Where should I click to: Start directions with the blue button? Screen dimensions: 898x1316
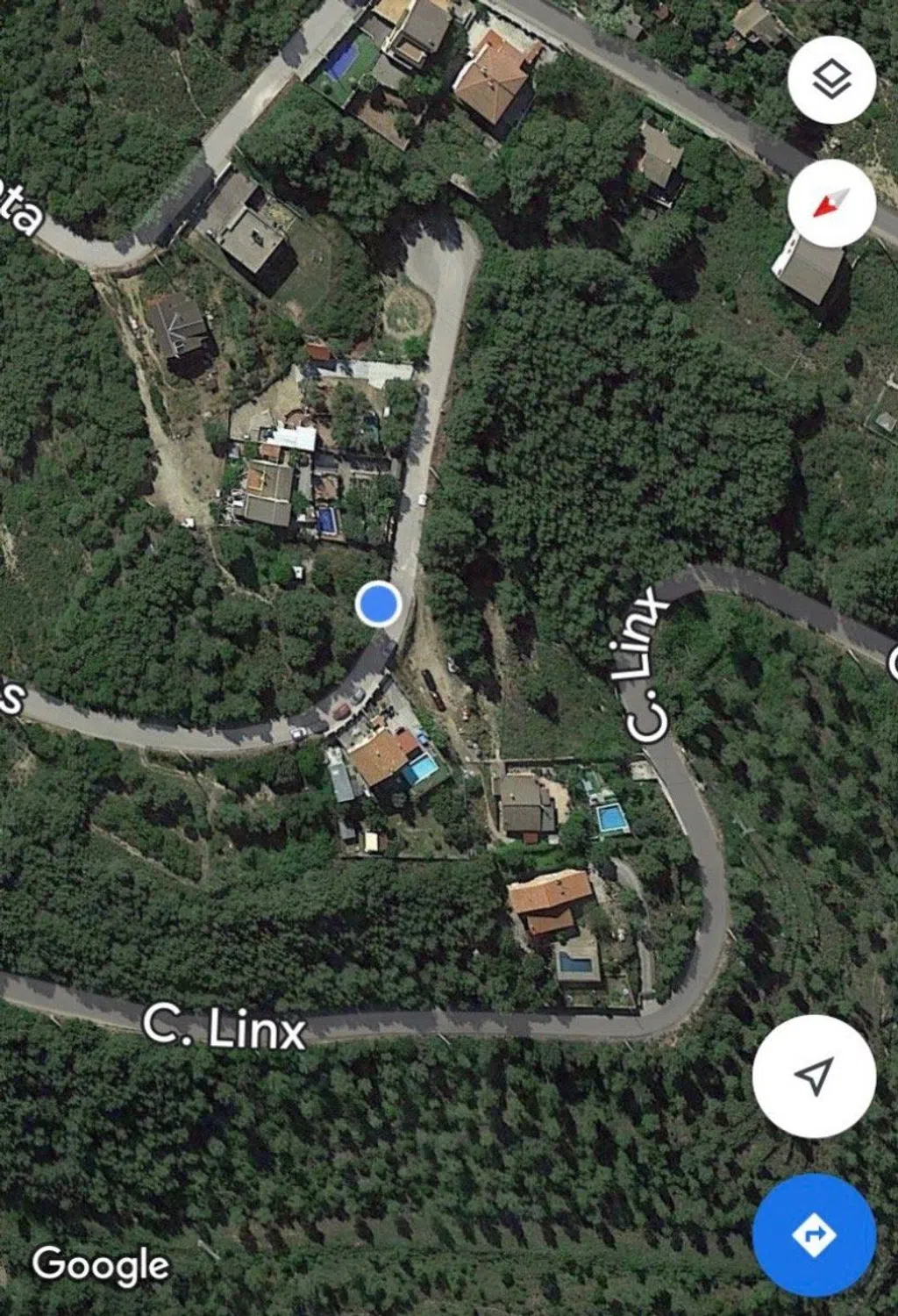pos(814,1234)
